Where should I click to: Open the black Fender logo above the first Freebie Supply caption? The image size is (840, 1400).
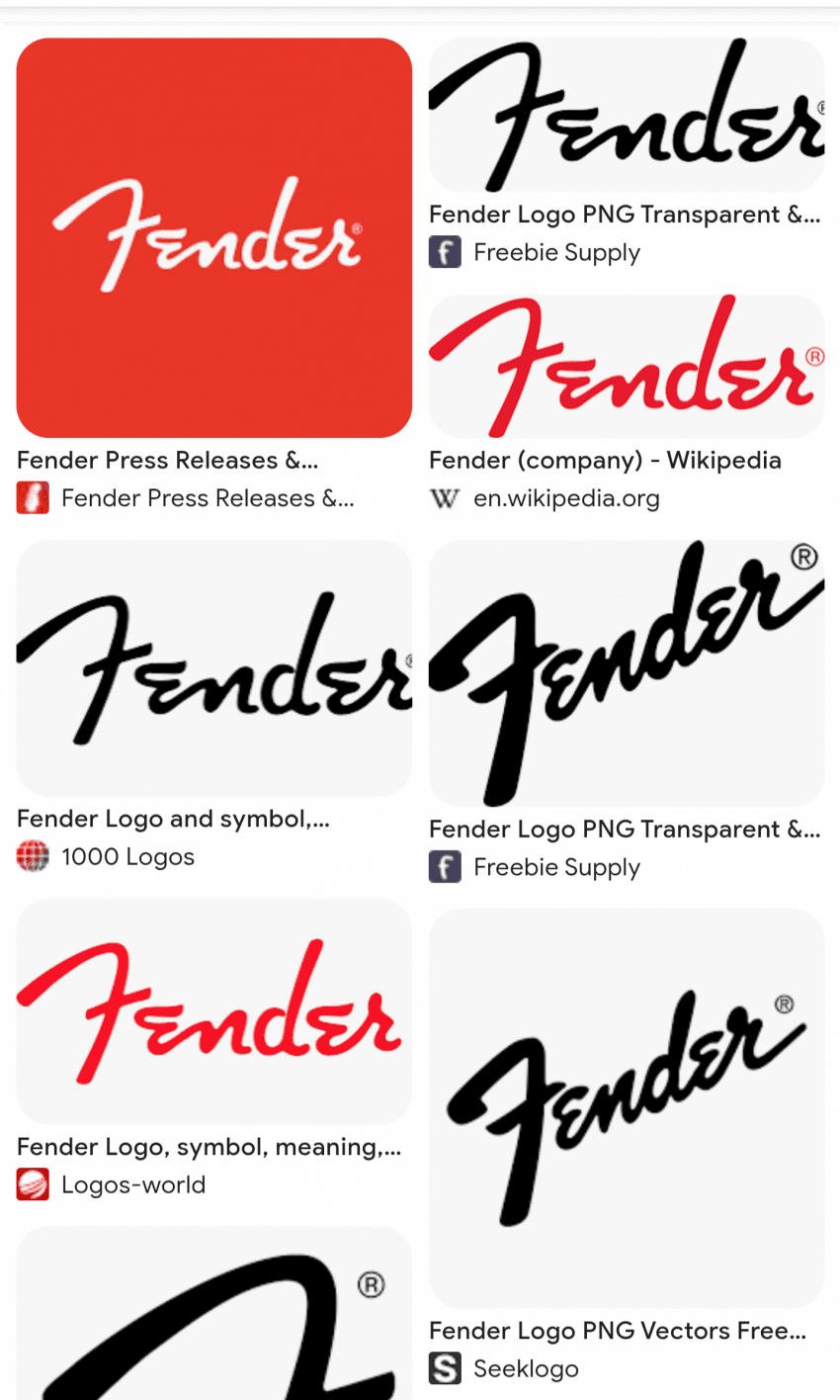click(627, 115)
